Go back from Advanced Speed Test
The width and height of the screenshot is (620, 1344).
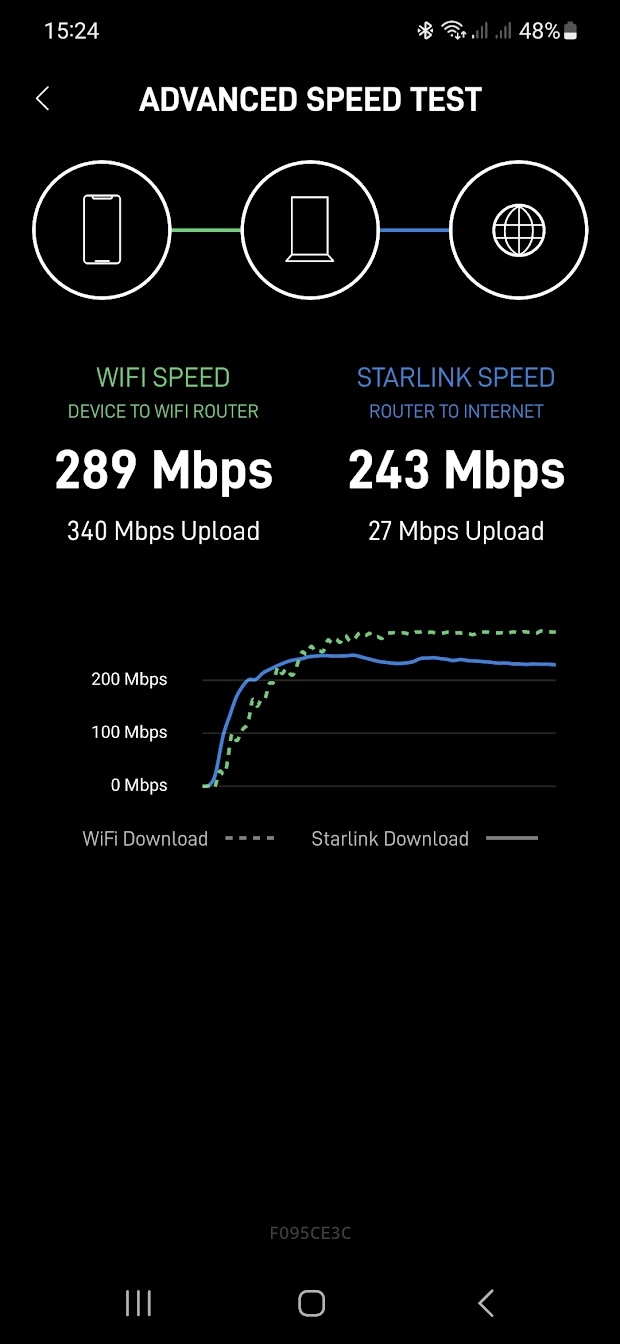pyautogui.click(x=42, y=98)
